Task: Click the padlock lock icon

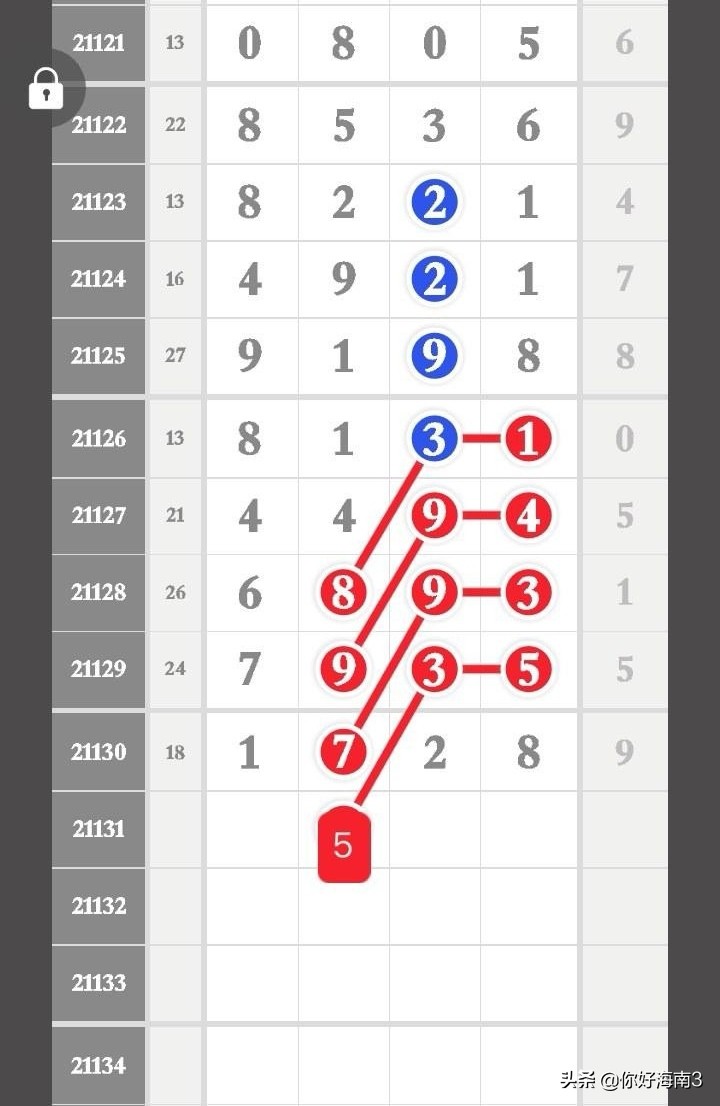Action: pyautogui.click(x=46, y=88)
